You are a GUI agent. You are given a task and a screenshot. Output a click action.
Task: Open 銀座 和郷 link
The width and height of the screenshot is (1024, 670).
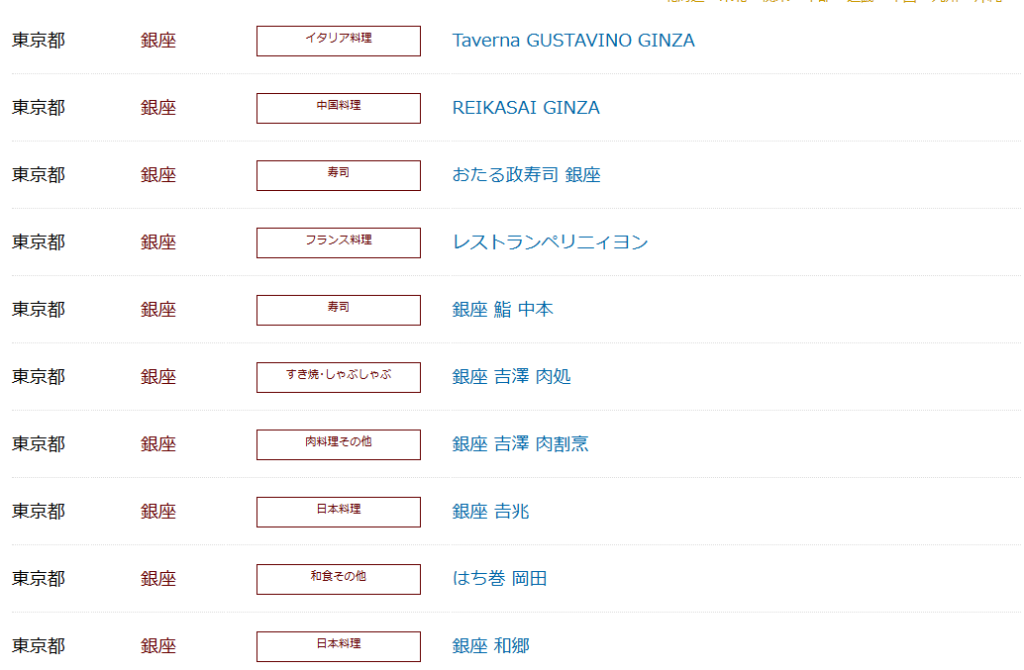490,646
